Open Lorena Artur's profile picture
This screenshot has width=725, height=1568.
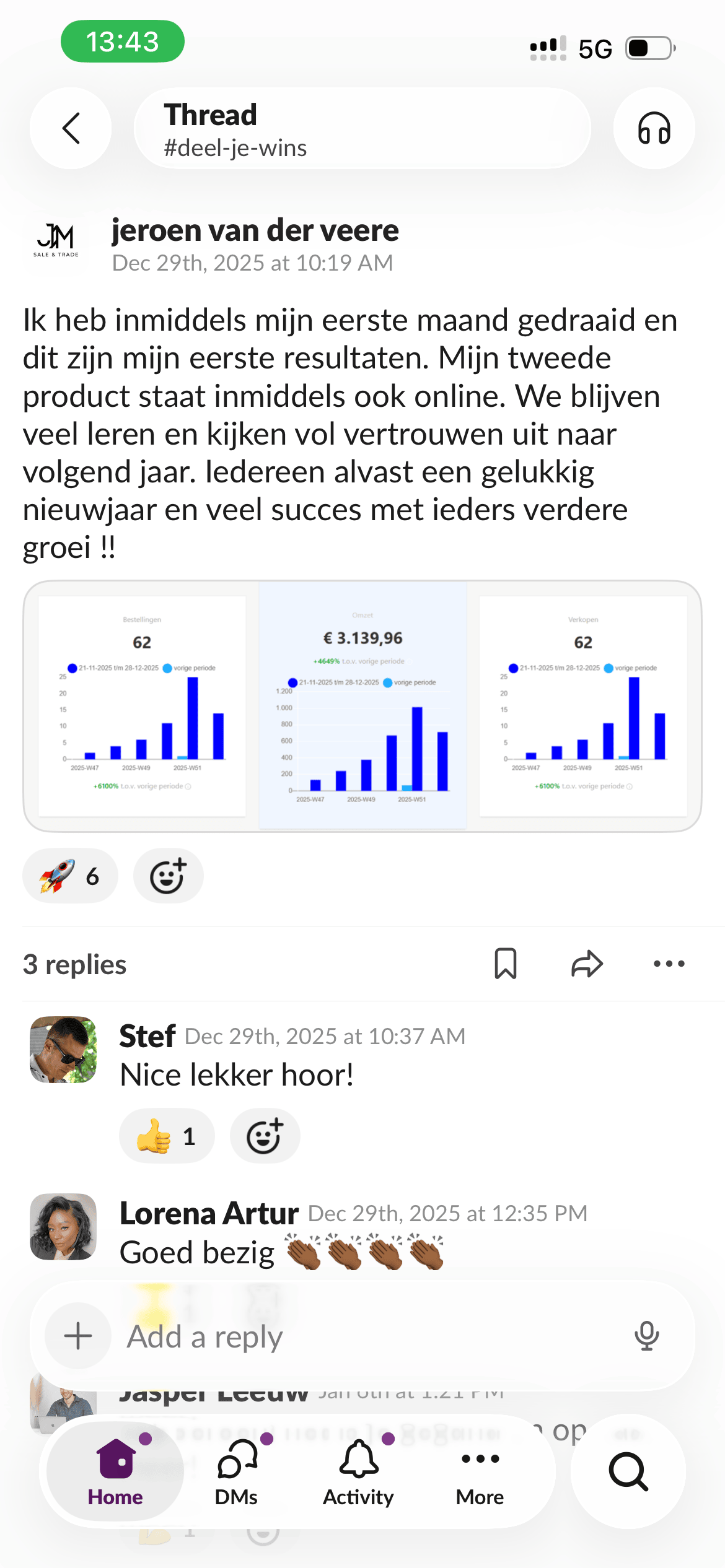[x=63, y=1227]
